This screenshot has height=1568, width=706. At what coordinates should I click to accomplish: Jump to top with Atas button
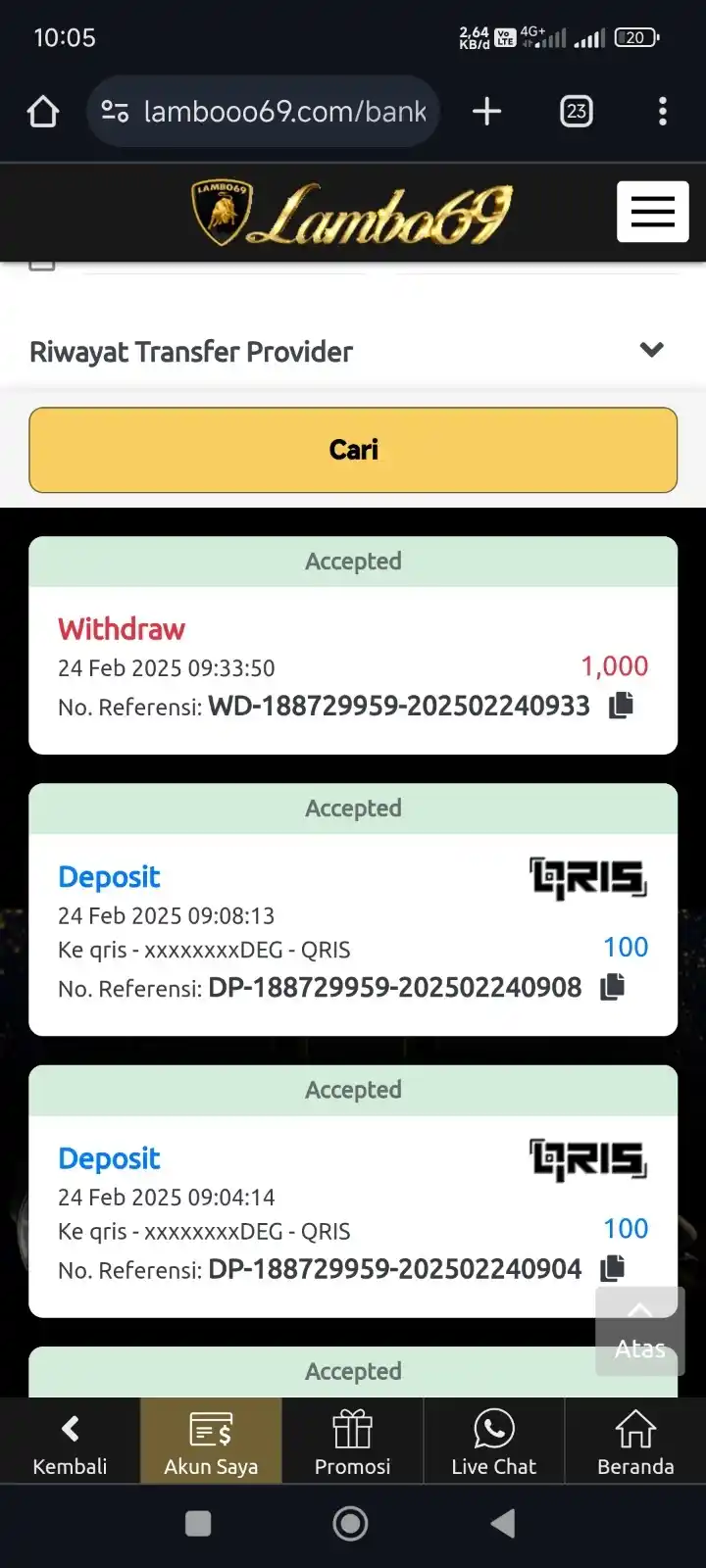[639, 1331]
